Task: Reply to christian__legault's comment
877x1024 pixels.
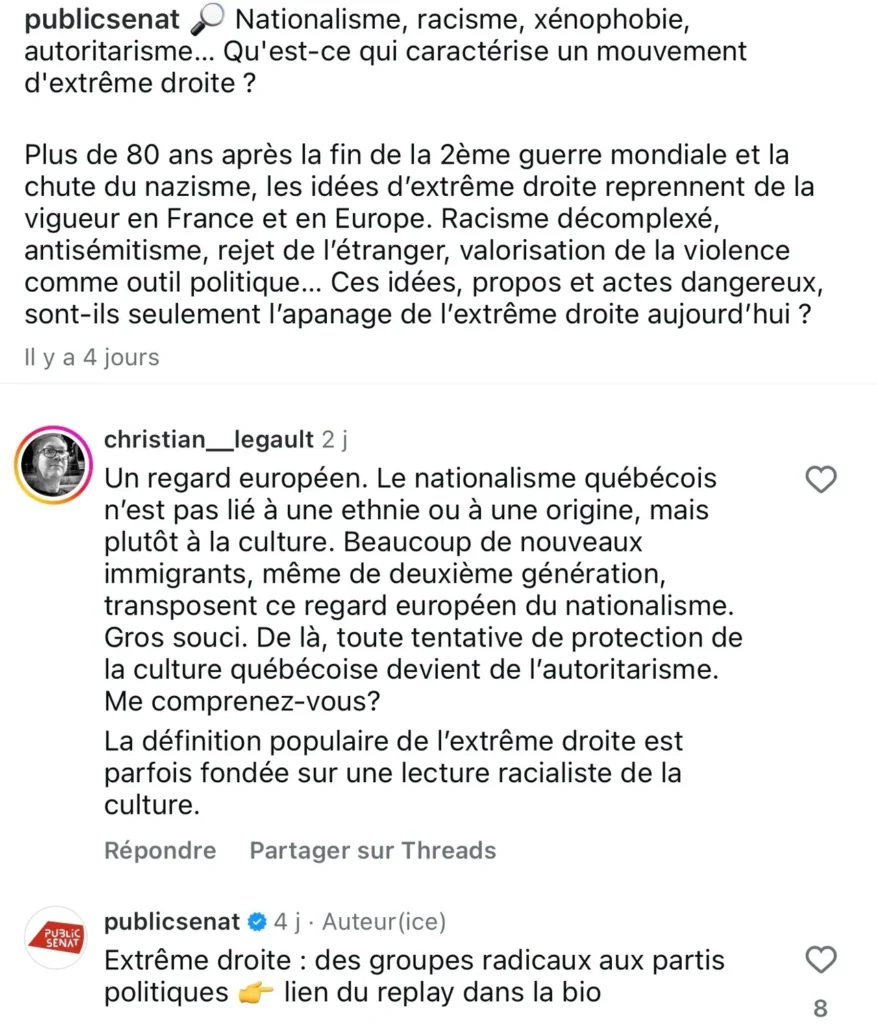Action: (x=160, y=851)
